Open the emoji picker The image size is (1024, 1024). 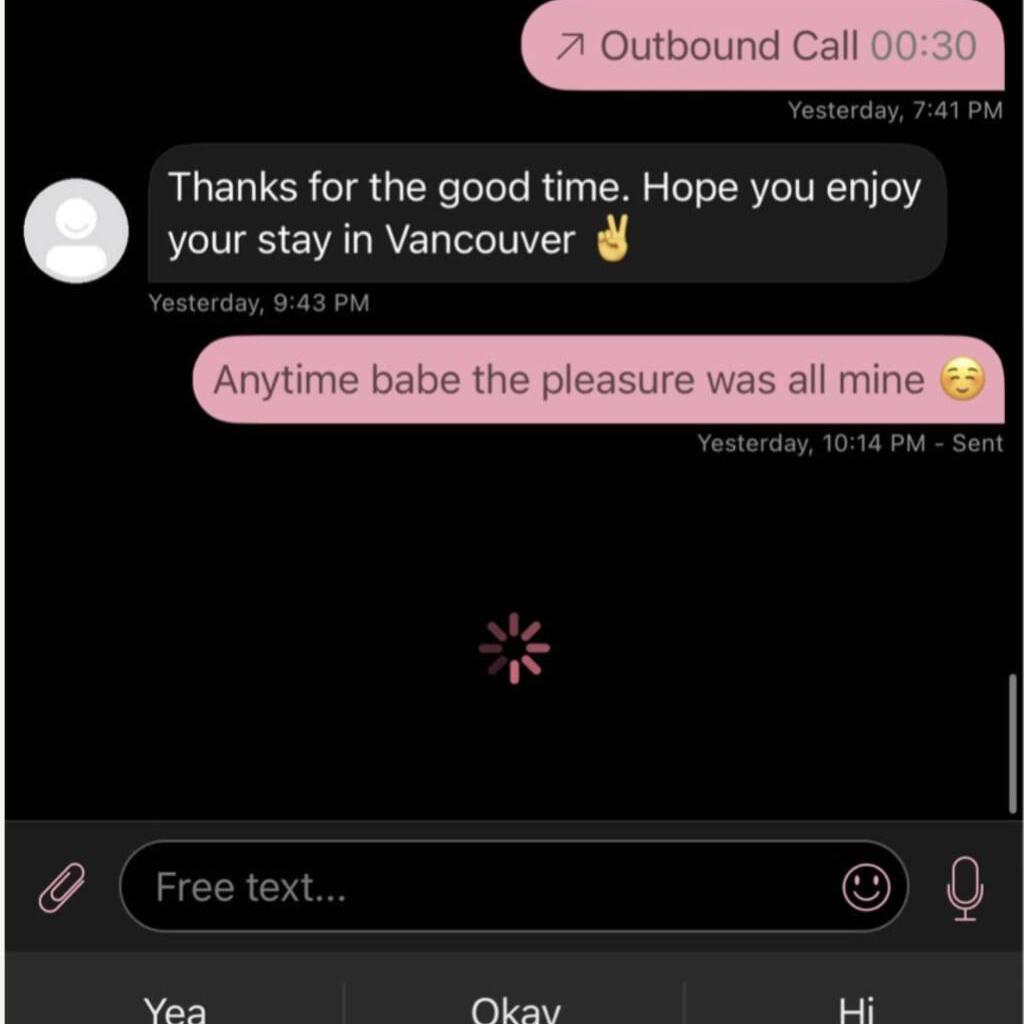tap(865, 887)
